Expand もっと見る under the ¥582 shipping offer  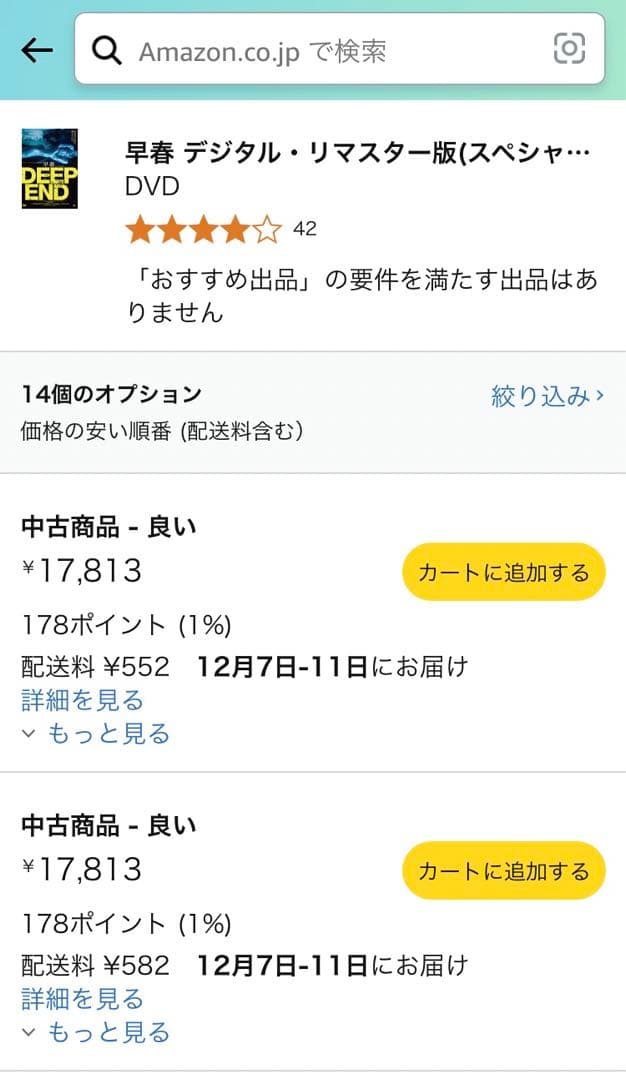(x=96, y=1032)
